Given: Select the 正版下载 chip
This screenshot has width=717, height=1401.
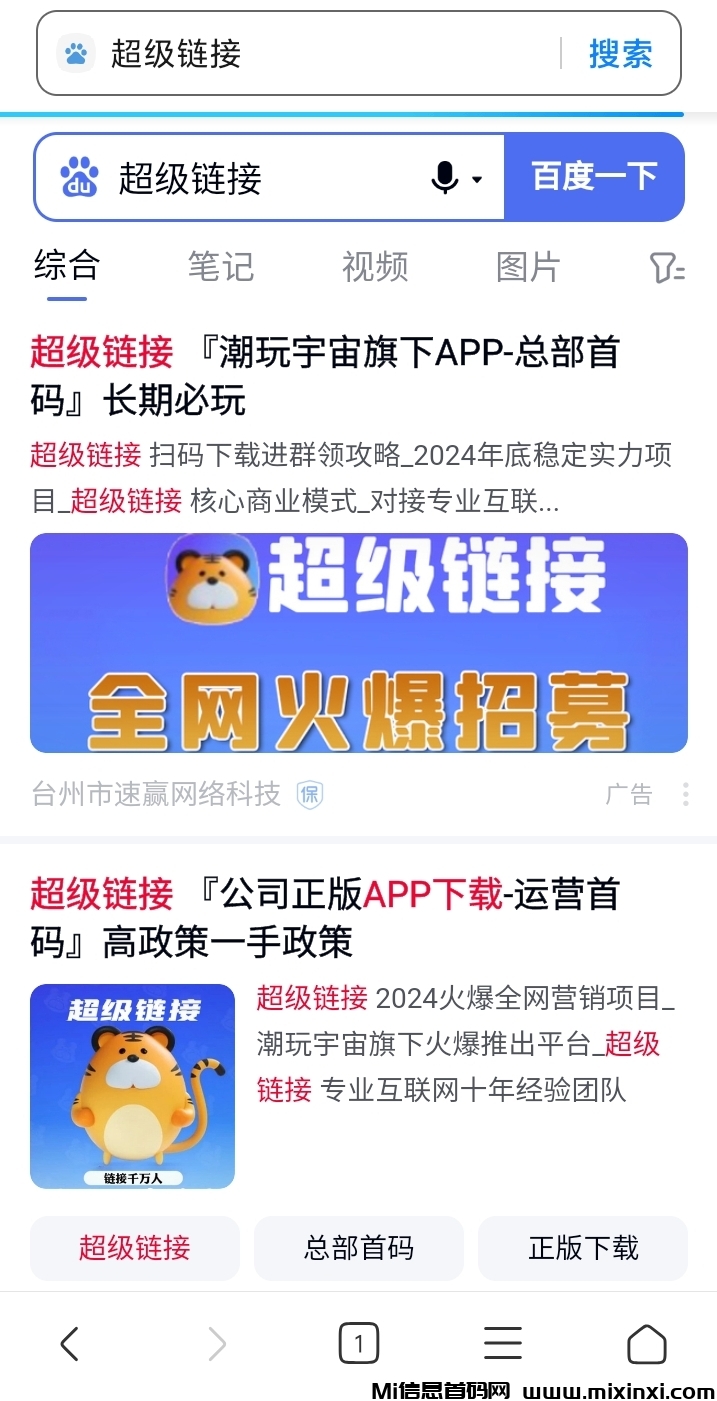Looking at the screenshot, I should point(583,1248).
